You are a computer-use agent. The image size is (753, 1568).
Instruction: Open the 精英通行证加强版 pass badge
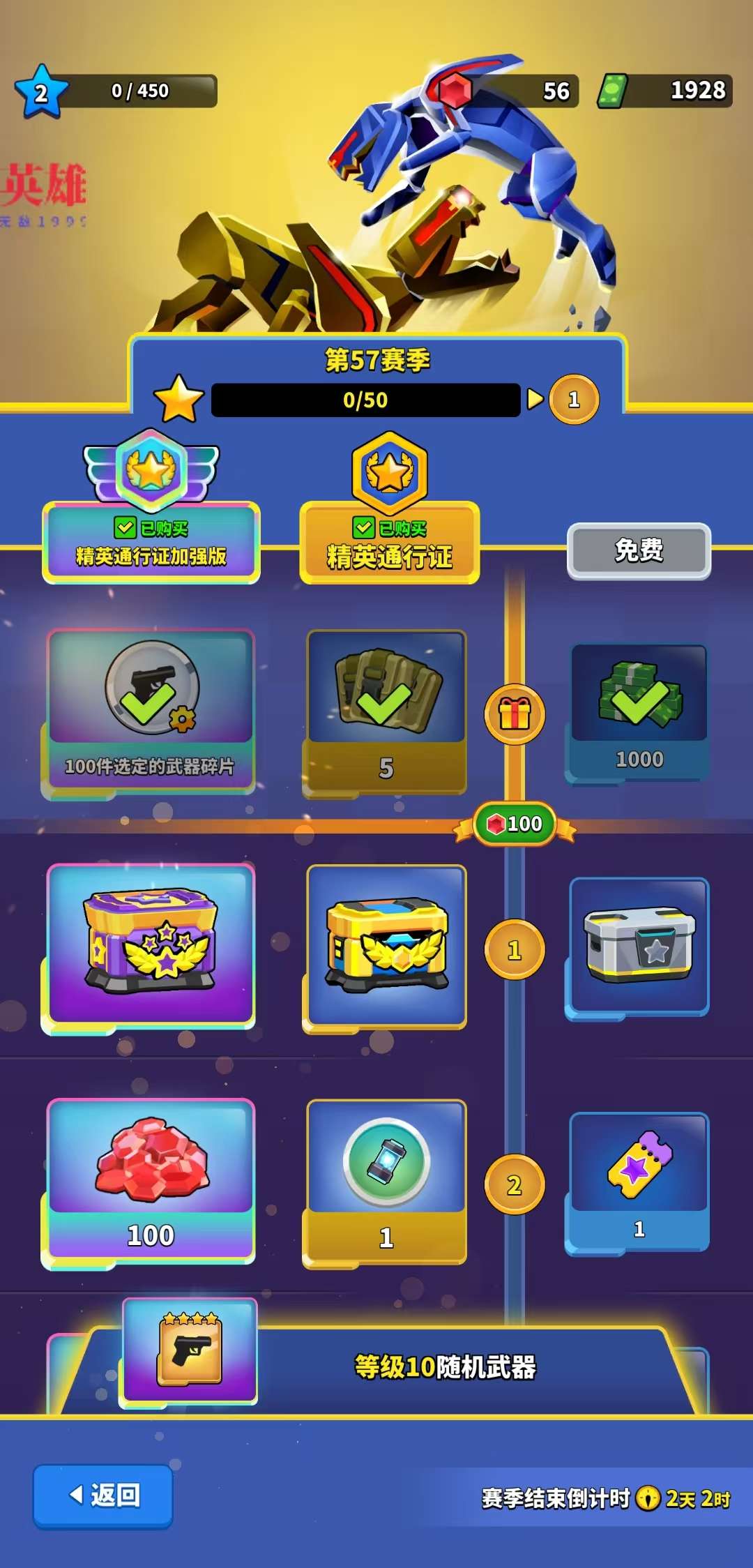point(151,542)
